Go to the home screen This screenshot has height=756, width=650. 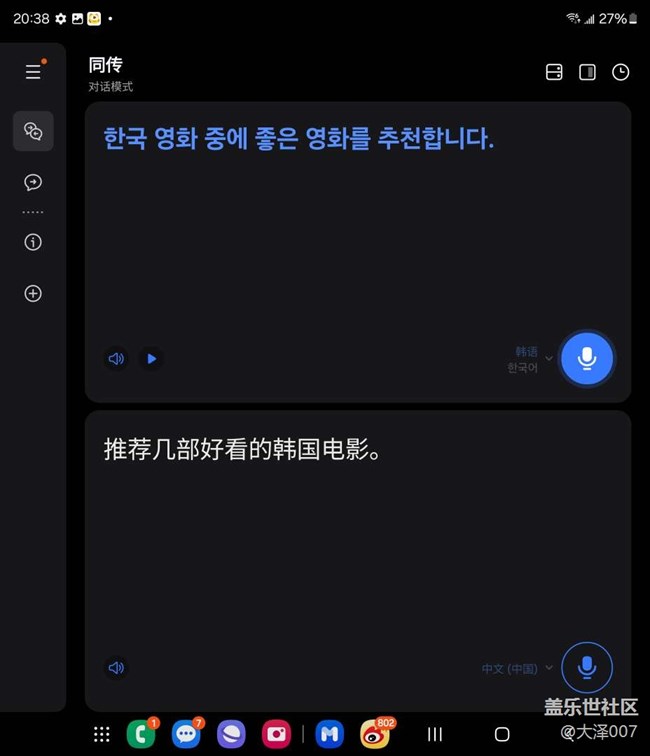point(502,734)
